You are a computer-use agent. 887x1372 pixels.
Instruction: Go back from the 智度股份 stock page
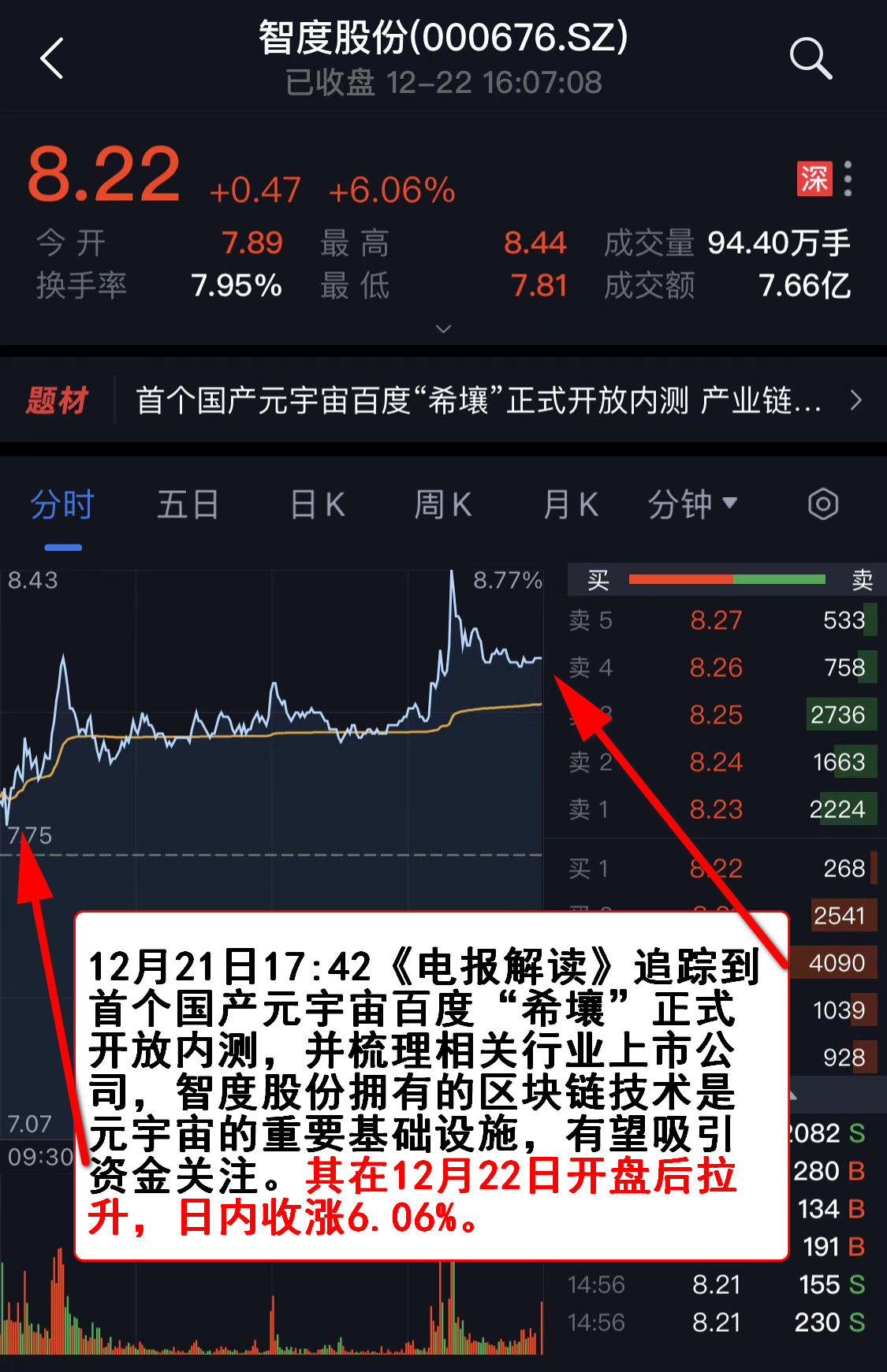[x=52, y=59]
